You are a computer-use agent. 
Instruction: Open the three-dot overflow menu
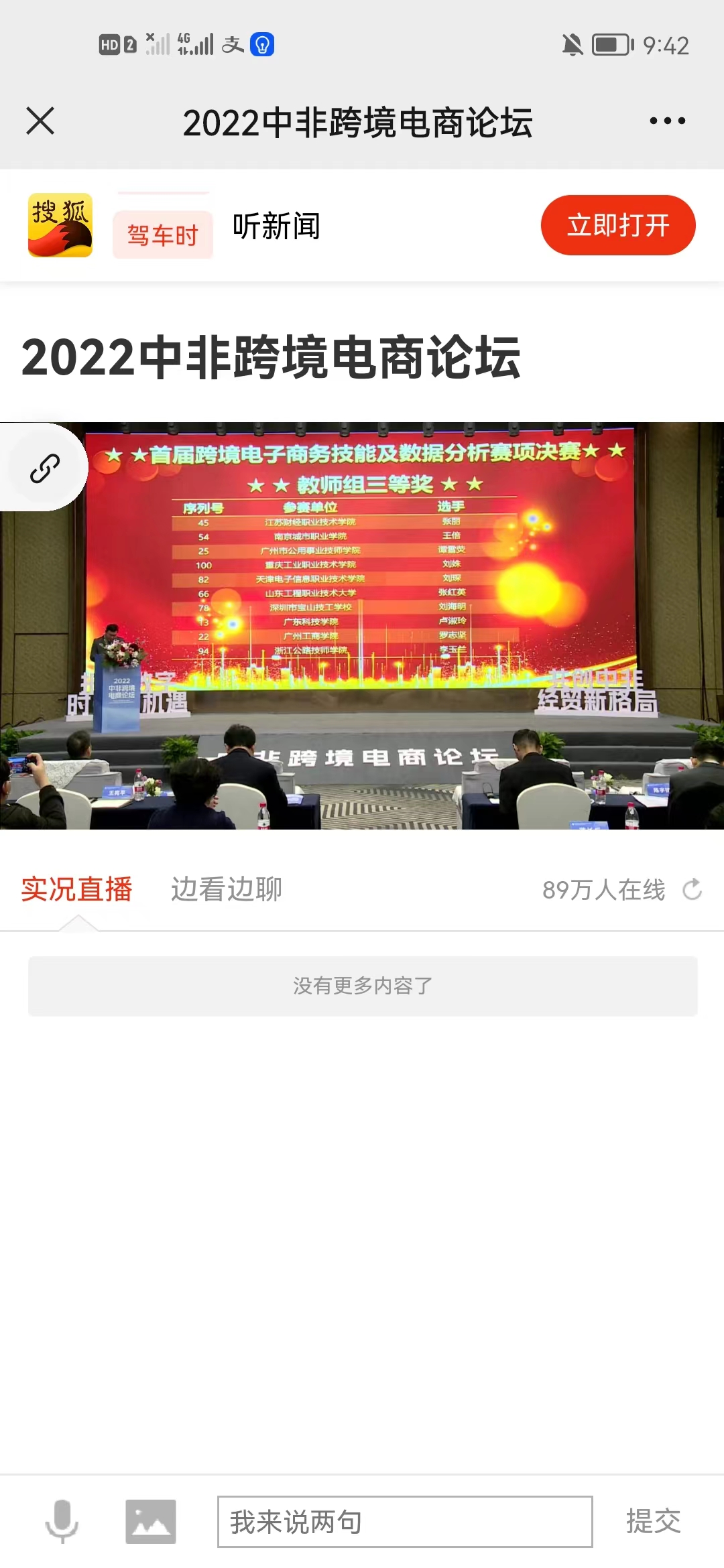[x=667, y=121]
